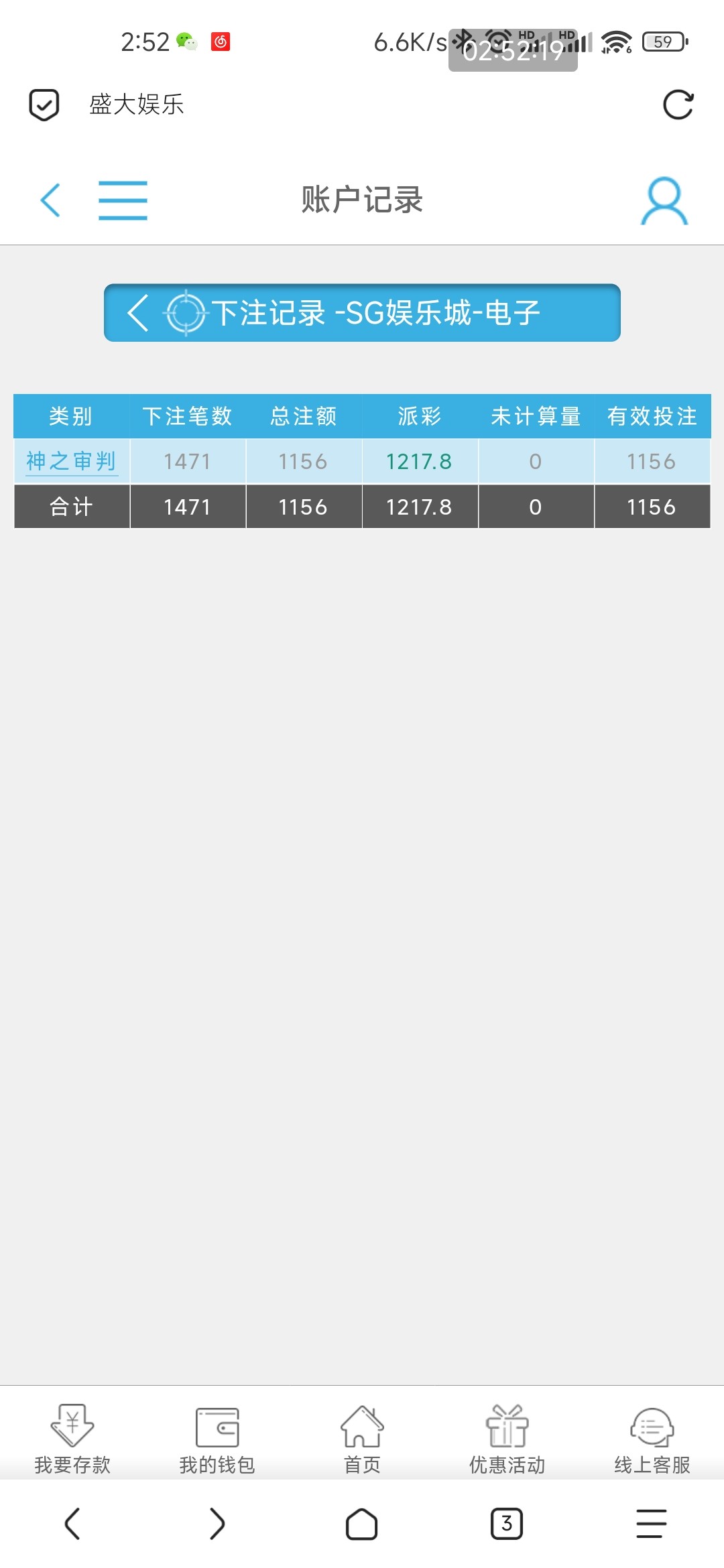Select the 合计 totals row
Image resolution: width=724 pixels, height=1568 pixels.
tap(70, 507)
